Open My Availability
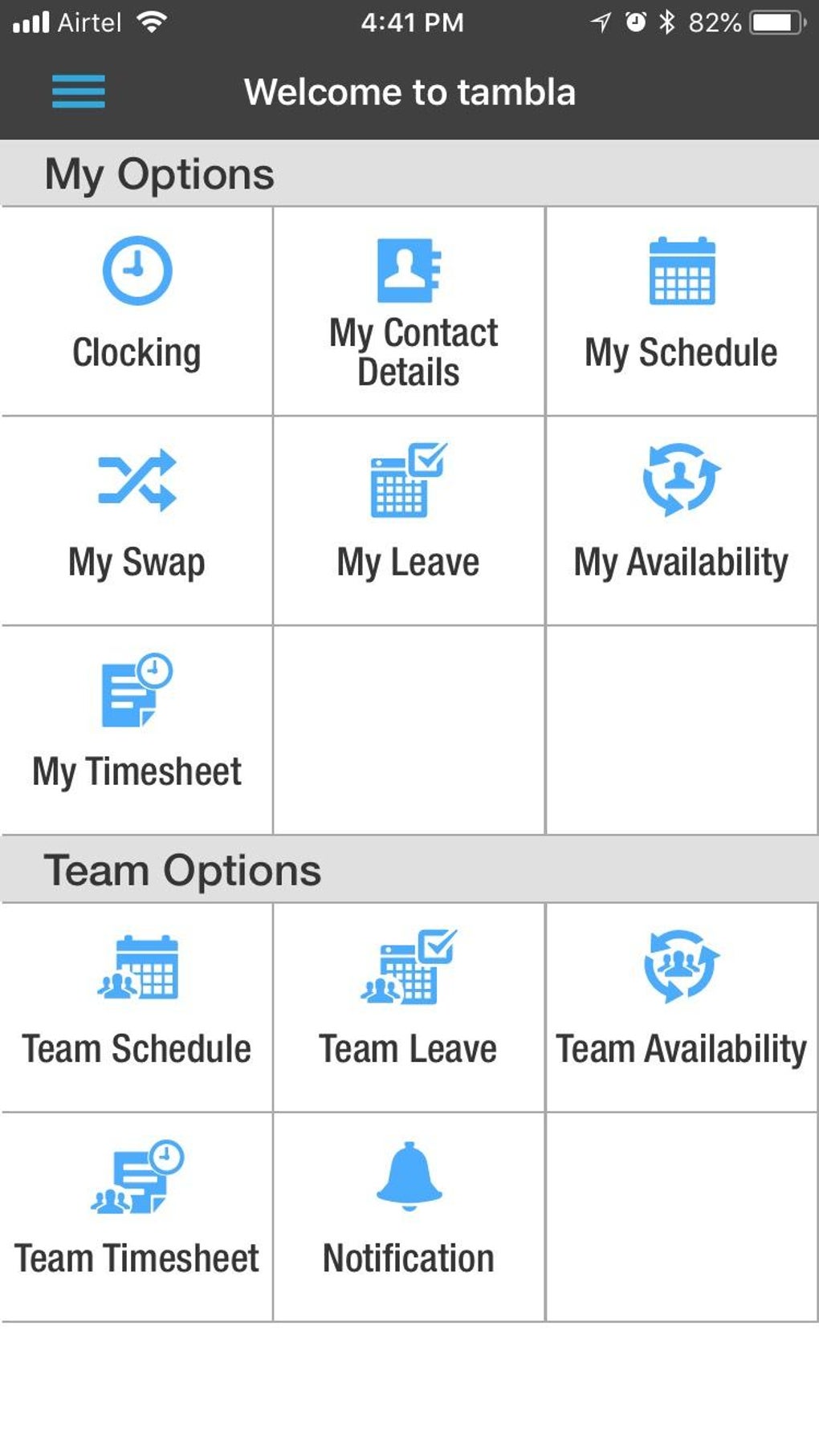This screenshot has height=1456, width=819. click(682, 520)
